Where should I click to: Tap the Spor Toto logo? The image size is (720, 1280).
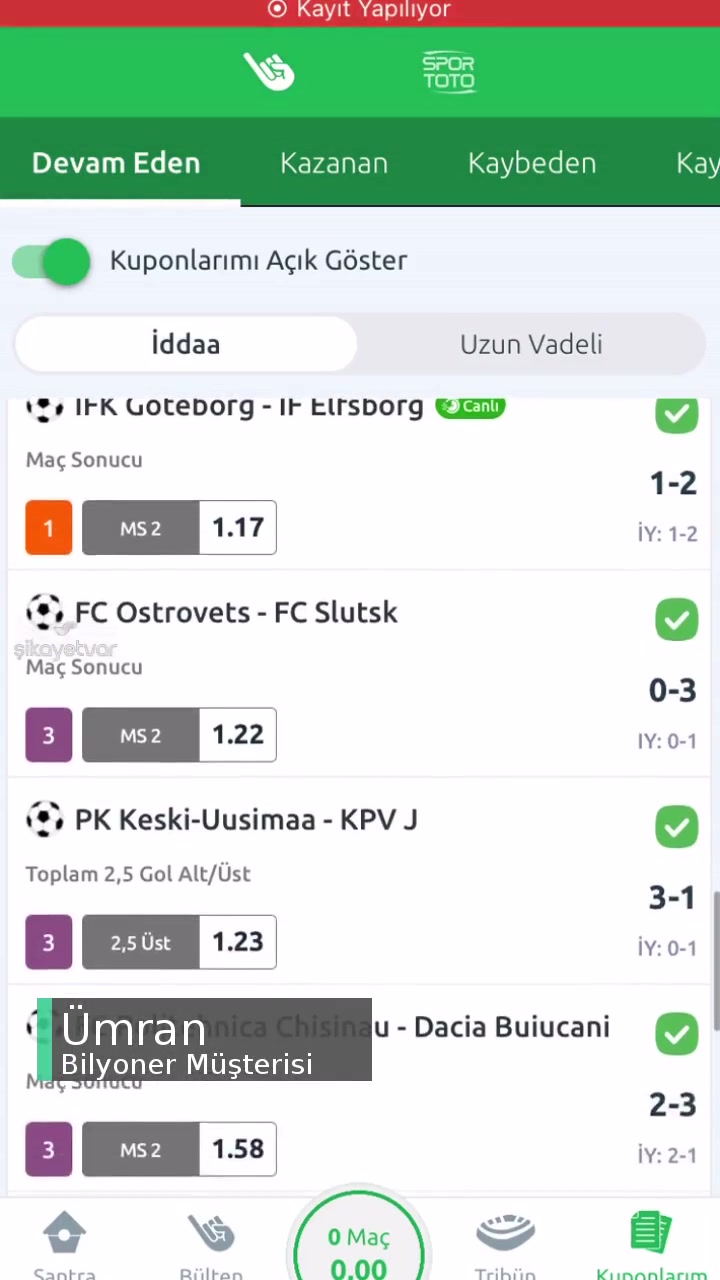[x=448, y=70]
